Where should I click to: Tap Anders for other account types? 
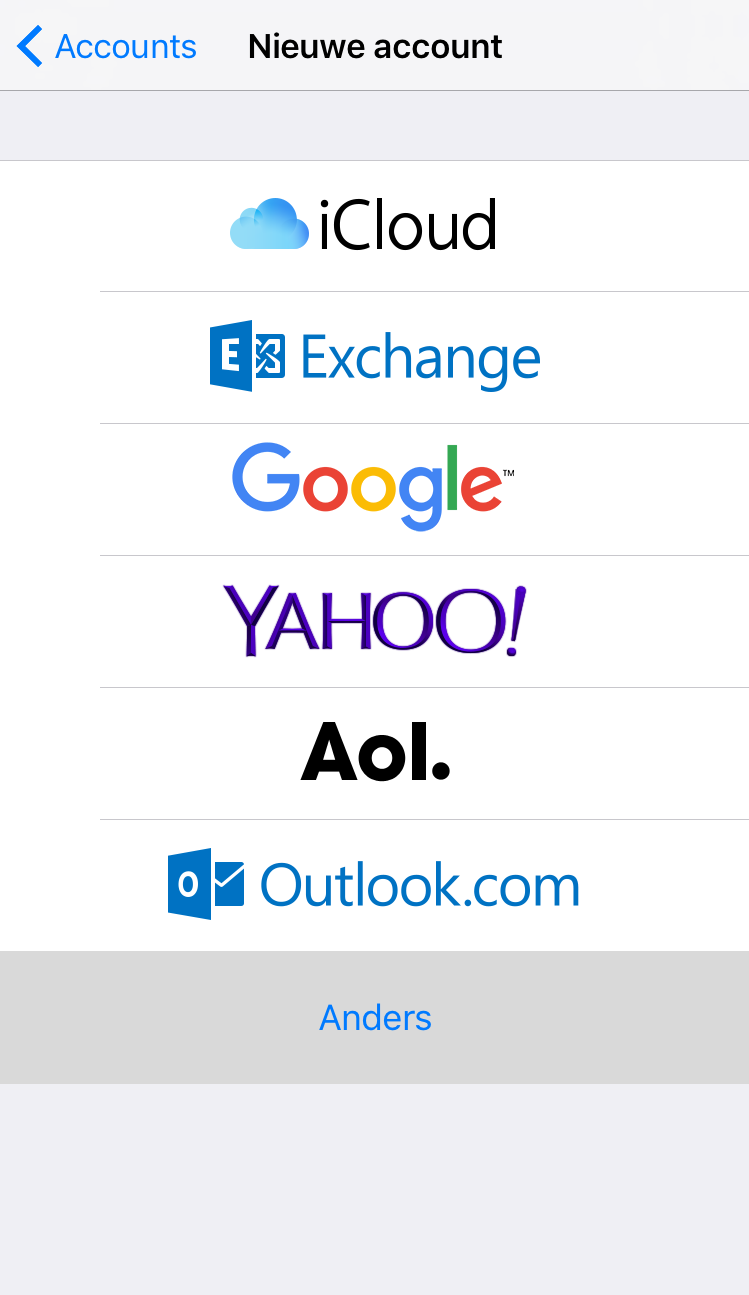pos(374,1017)
